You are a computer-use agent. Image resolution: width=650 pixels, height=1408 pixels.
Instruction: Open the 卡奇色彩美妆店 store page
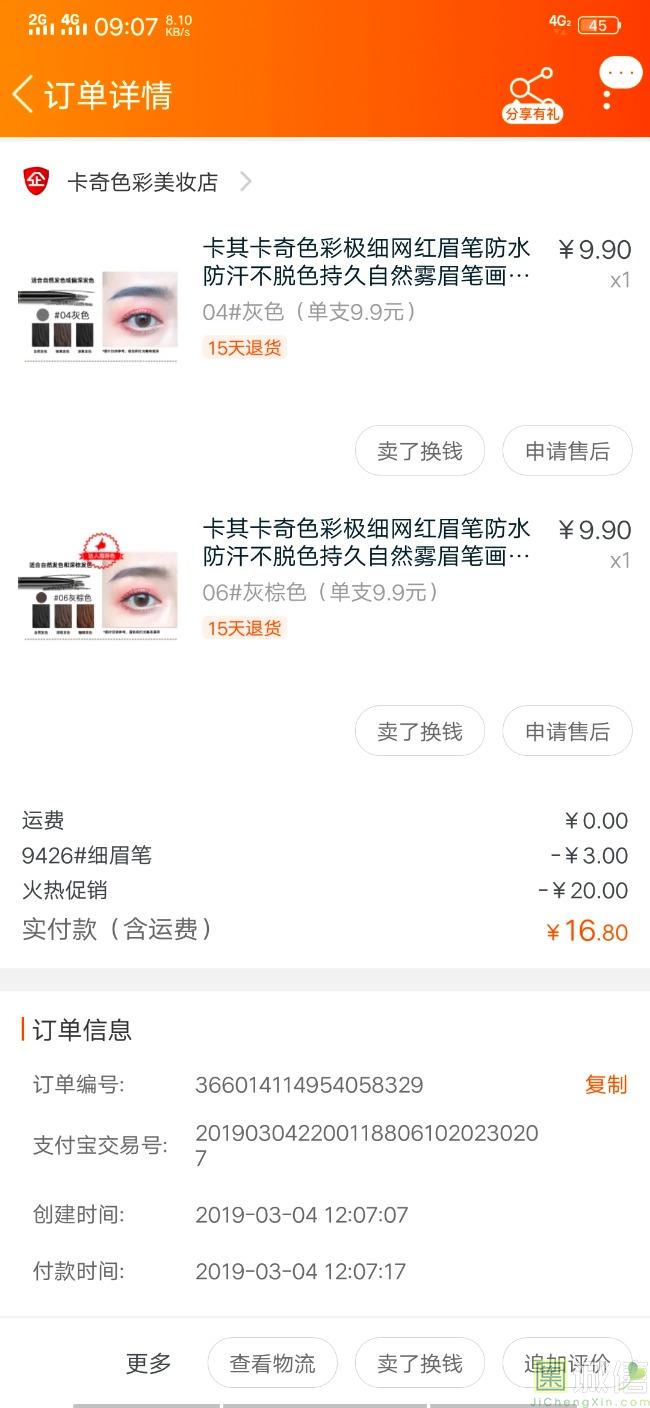click(142, 182)
